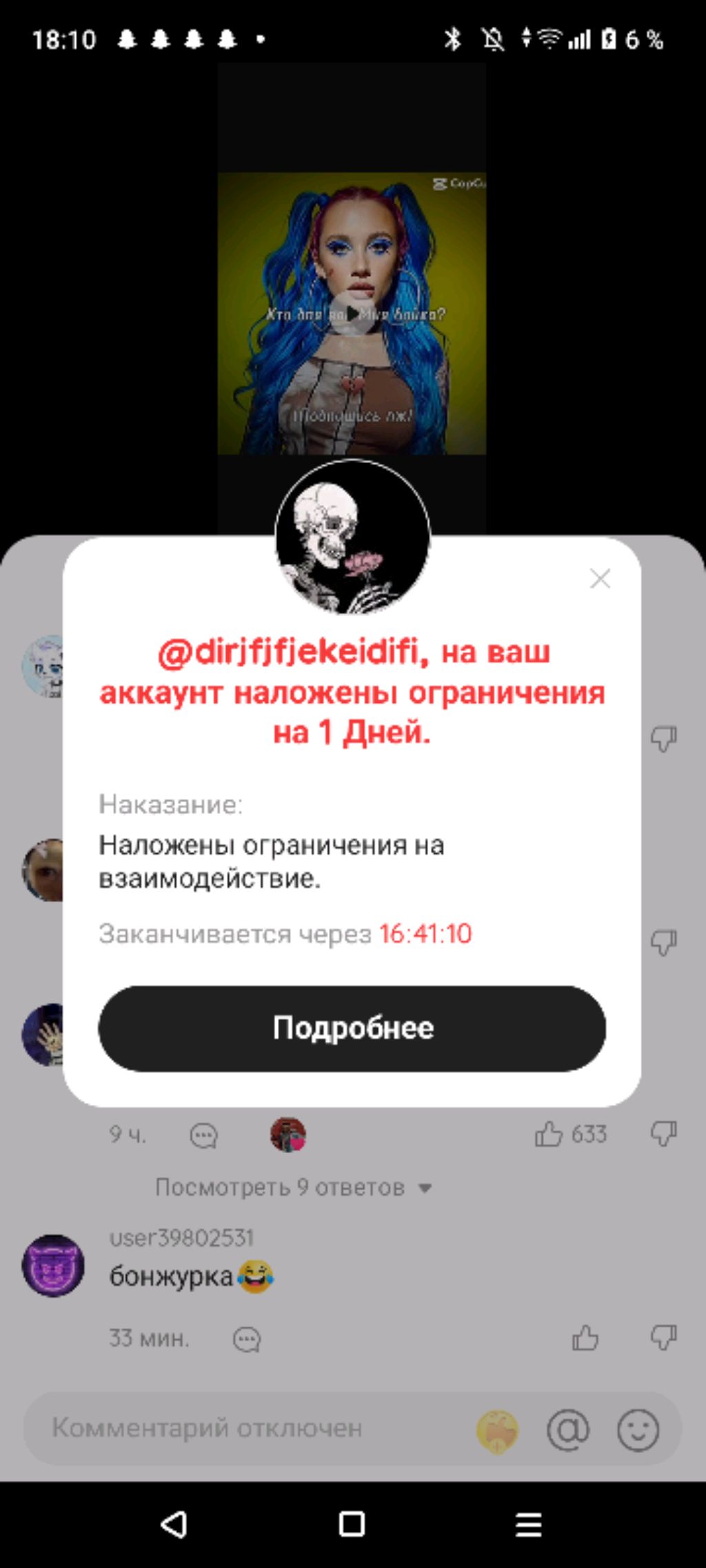Play the video in the background
This screenshot has height=1568, width=706.
click(x=352, y=314)
